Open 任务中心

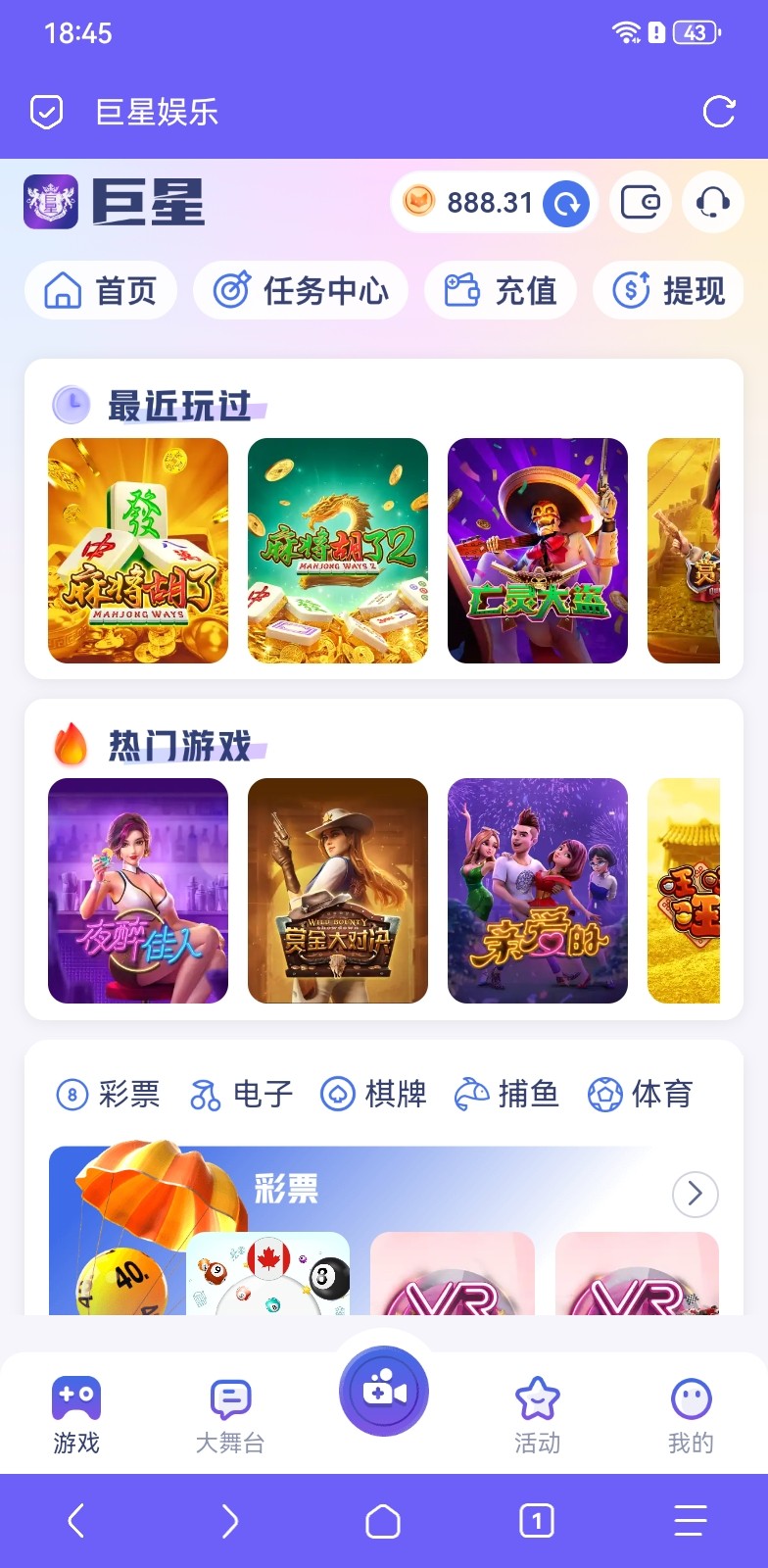tap(301, 290)
